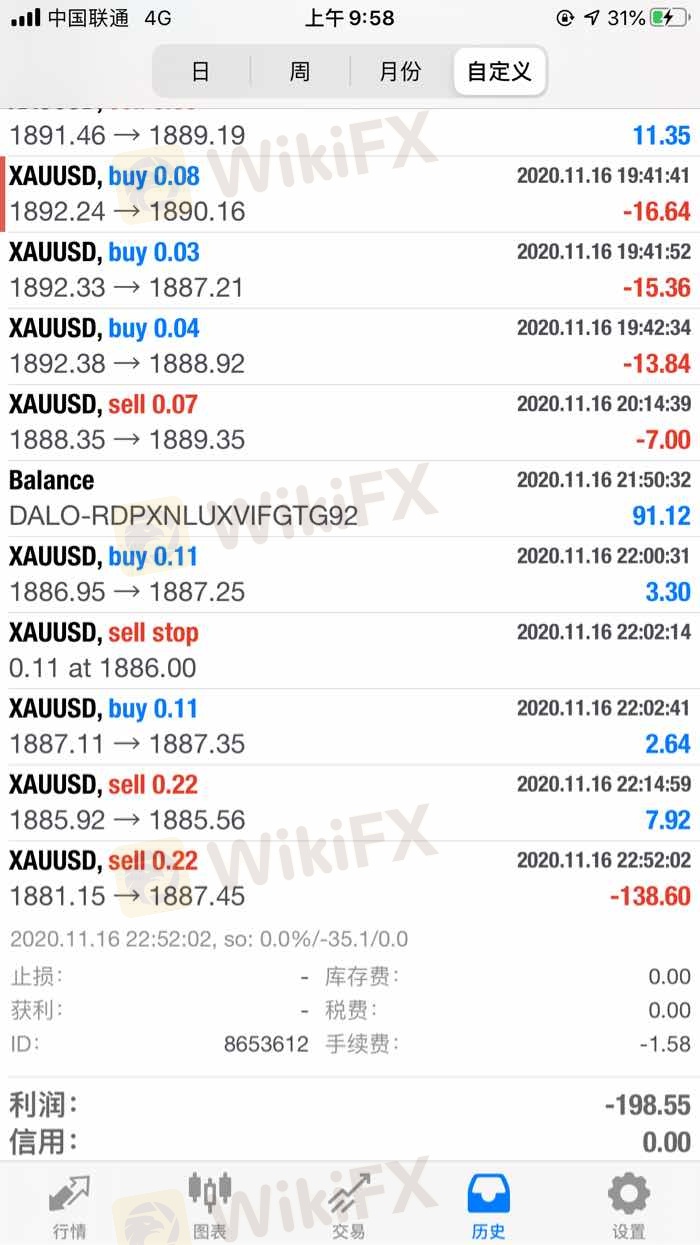Viewport: 700px width, 1245px height.
Task: Open the 设置 settings tab
Action: coord(629,1204)
